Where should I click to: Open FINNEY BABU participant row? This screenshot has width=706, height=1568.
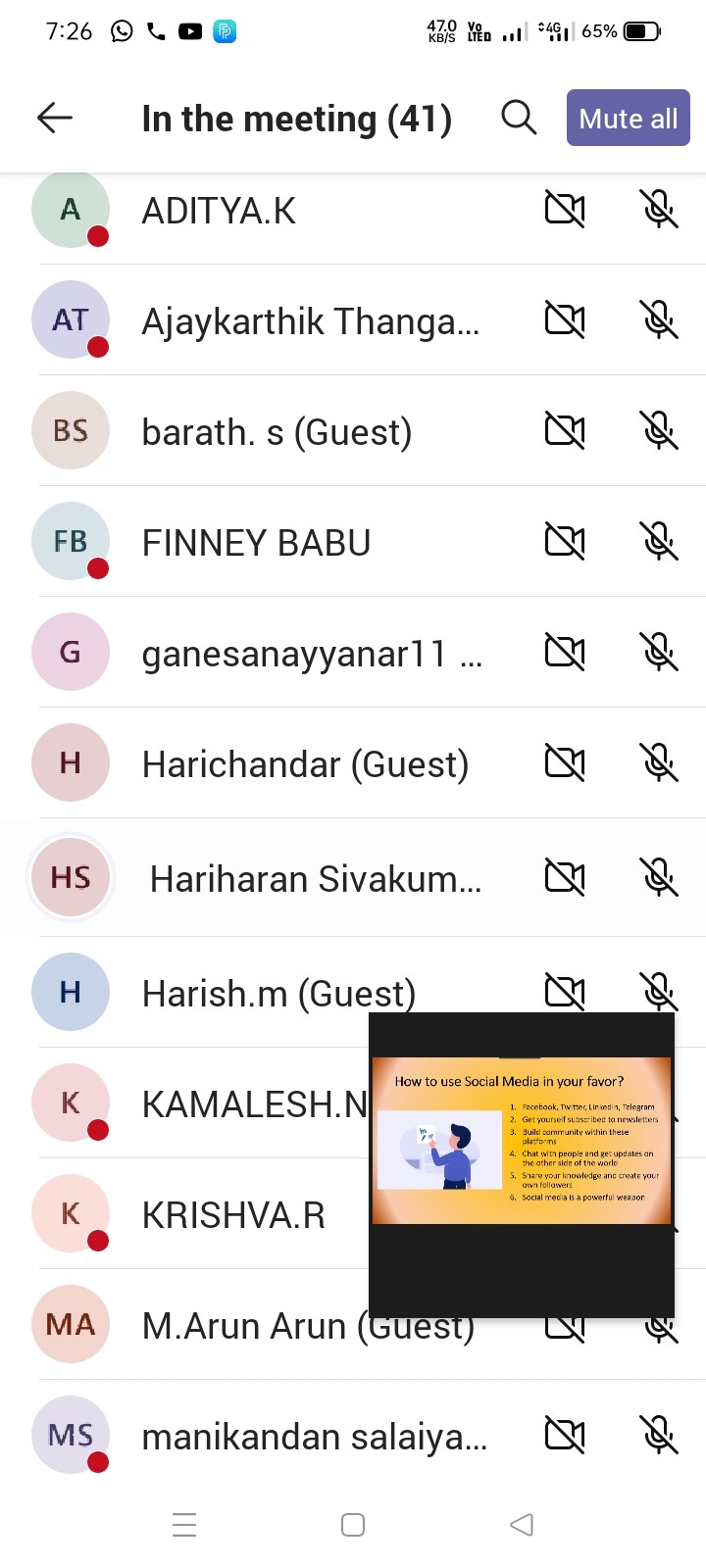click(x=256, y=543)
